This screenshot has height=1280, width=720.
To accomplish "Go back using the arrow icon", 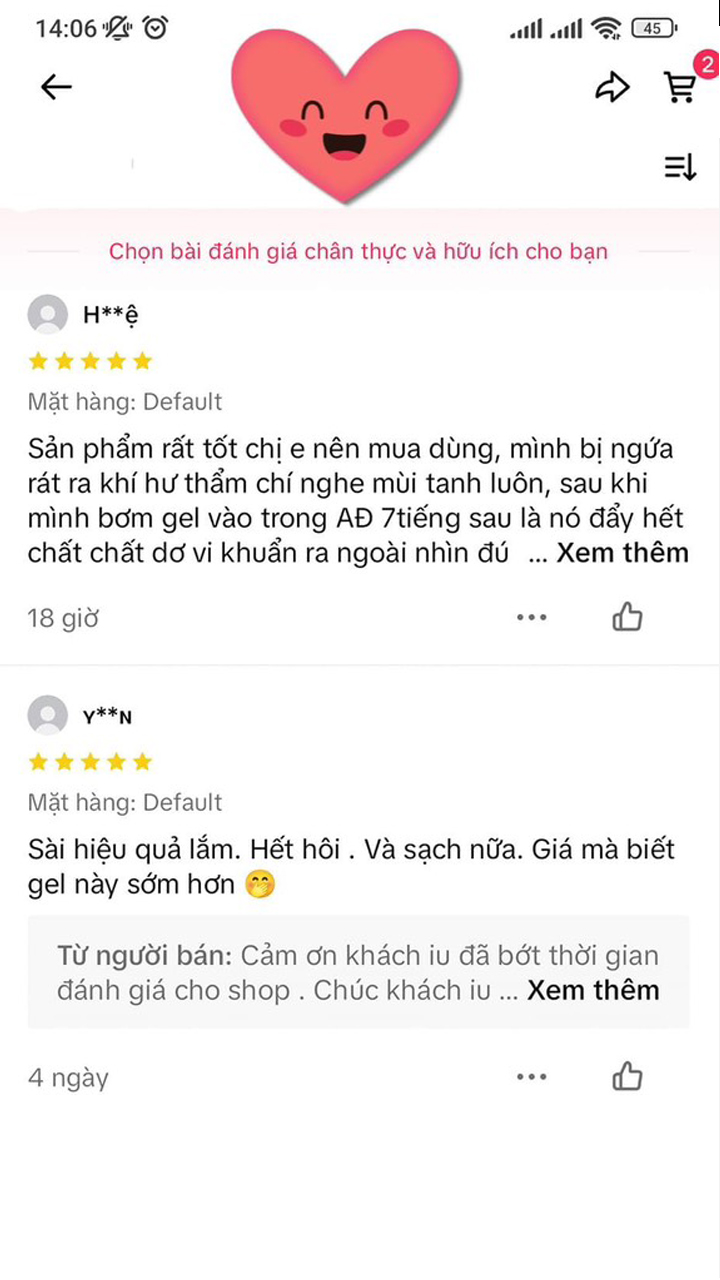I will (56, 87).
